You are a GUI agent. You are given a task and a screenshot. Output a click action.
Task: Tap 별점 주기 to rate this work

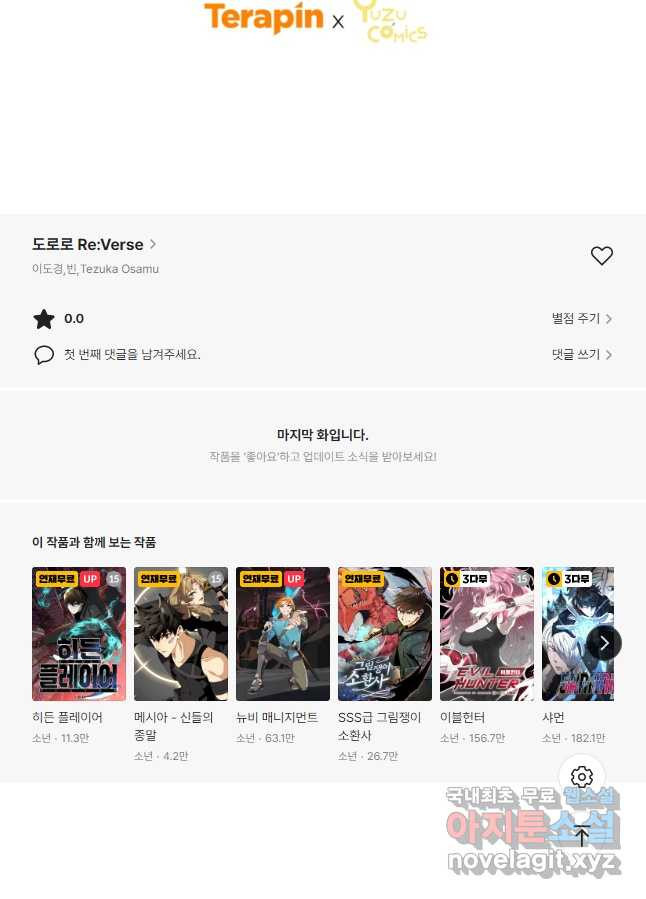click(581, 319)
